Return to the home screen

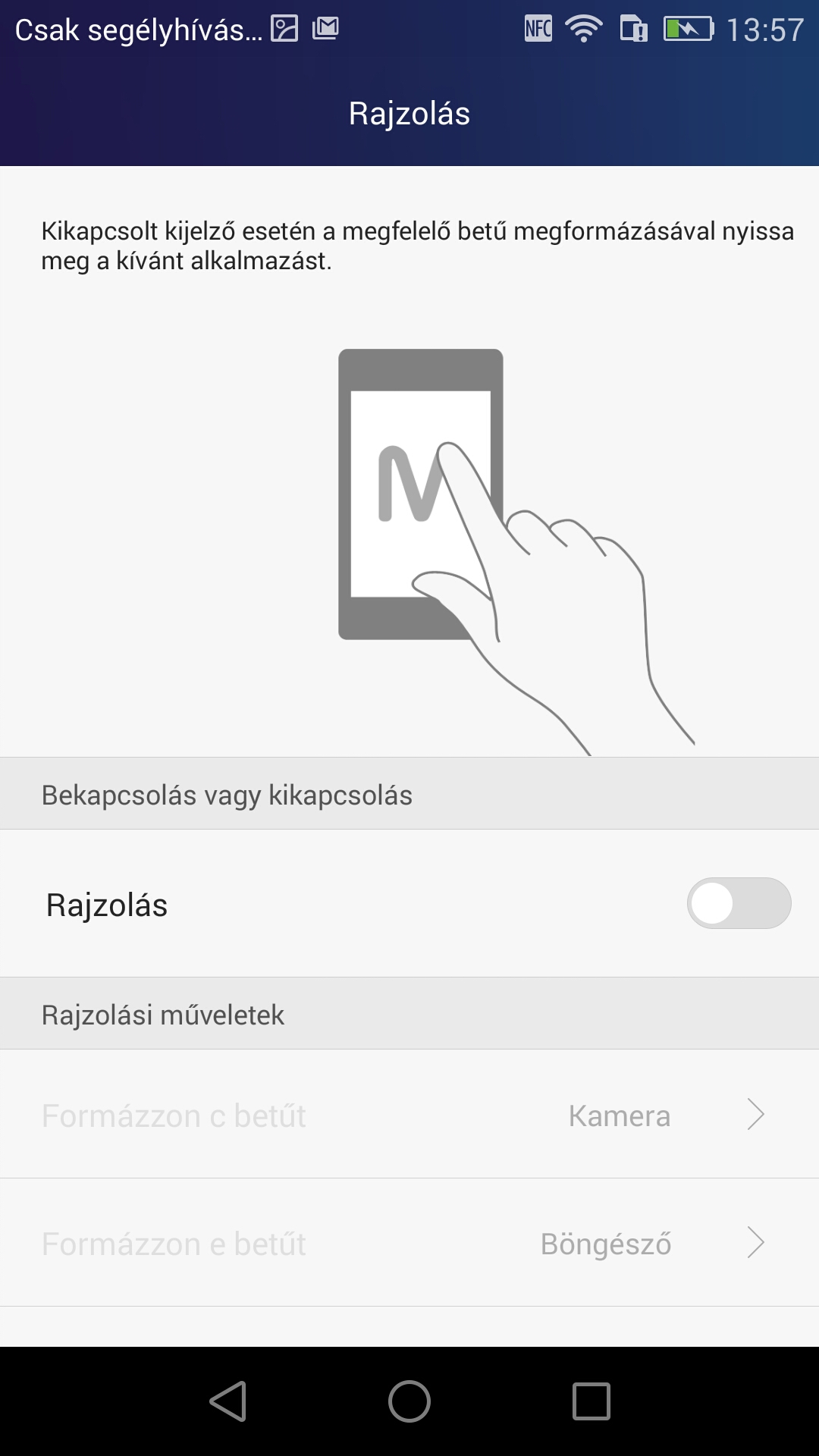[x=409, y=1401]
